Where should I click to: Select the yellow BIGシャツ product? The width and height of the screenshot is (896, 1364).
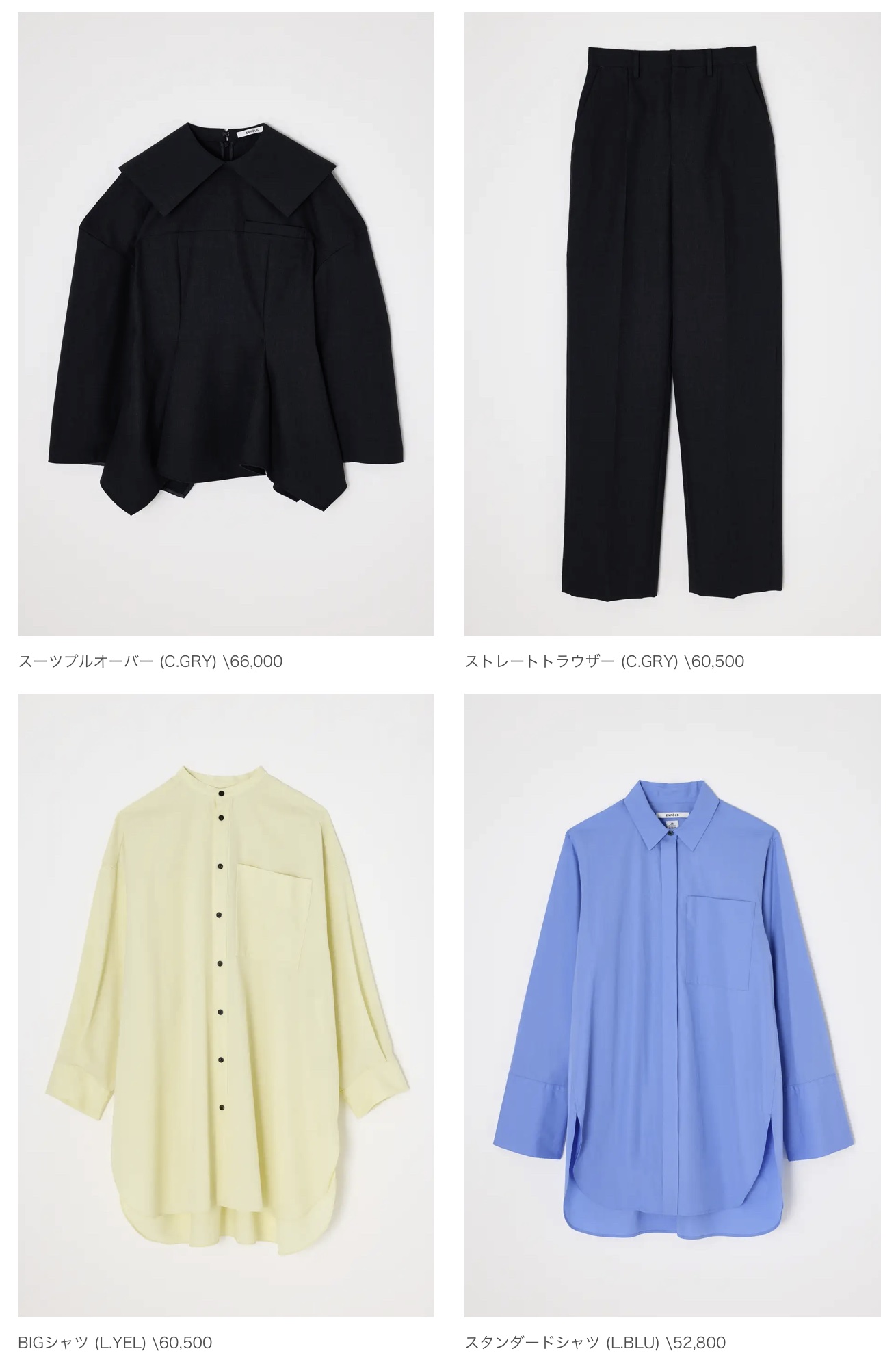click(226, 1006)
